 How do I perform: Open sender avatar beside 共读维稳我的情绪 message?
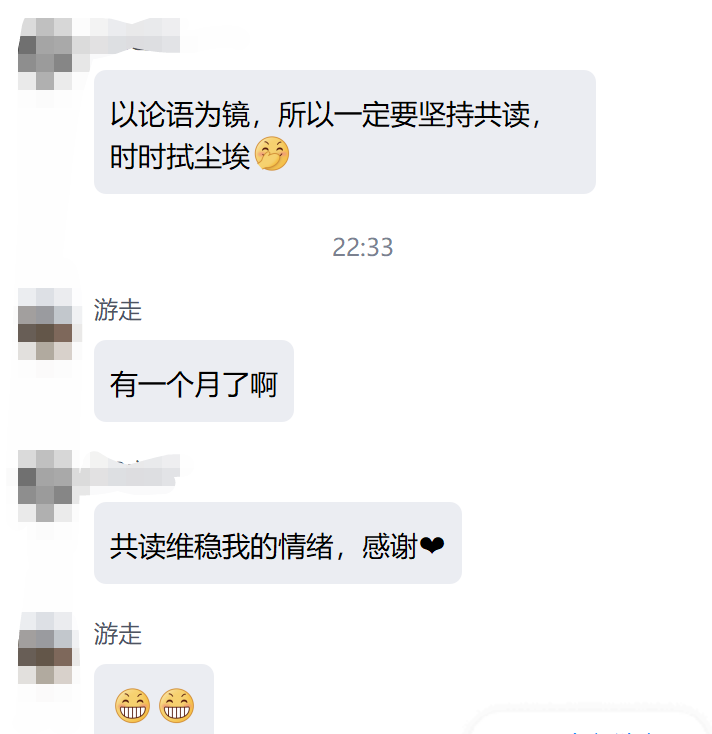pos(45,485)
